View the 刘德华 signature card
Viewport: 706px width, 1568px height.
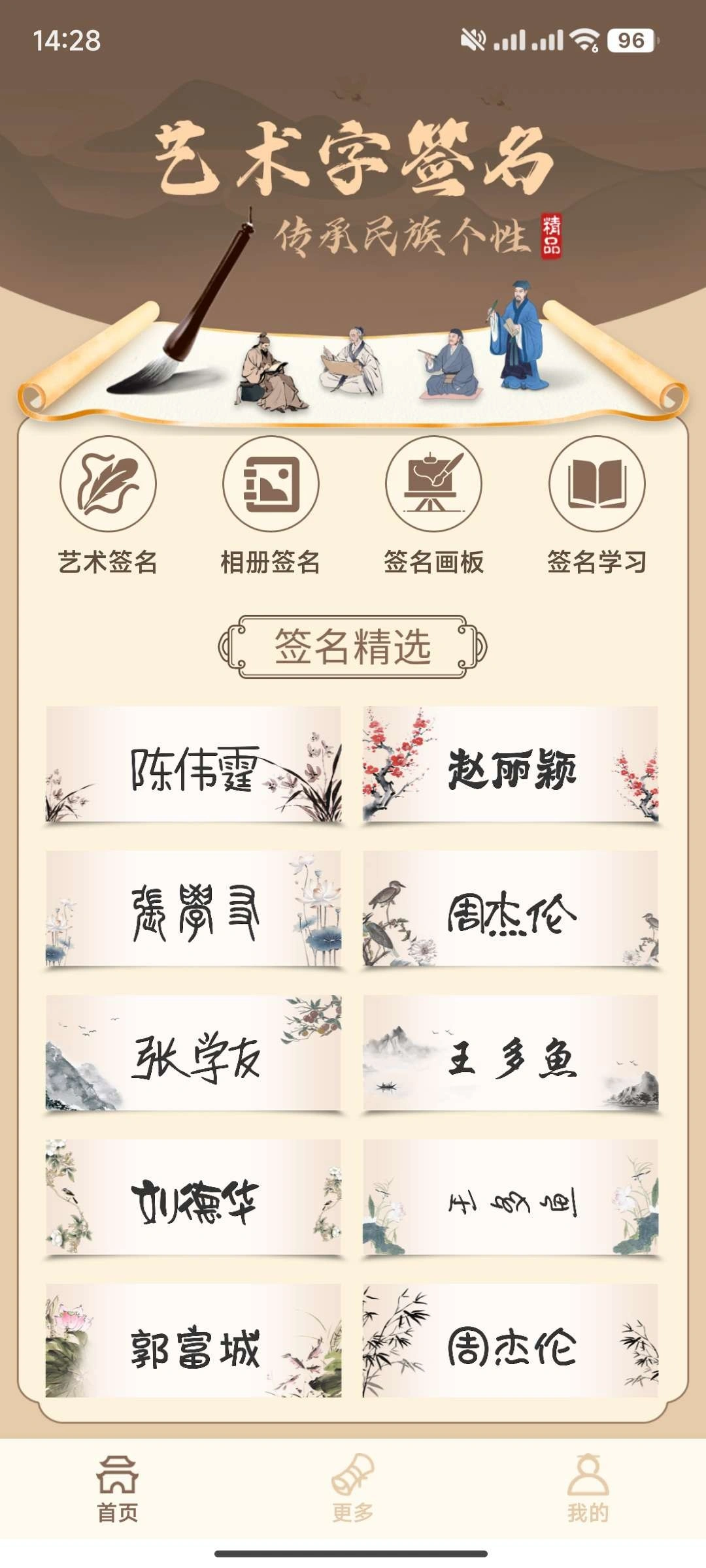click(193, 1198)
